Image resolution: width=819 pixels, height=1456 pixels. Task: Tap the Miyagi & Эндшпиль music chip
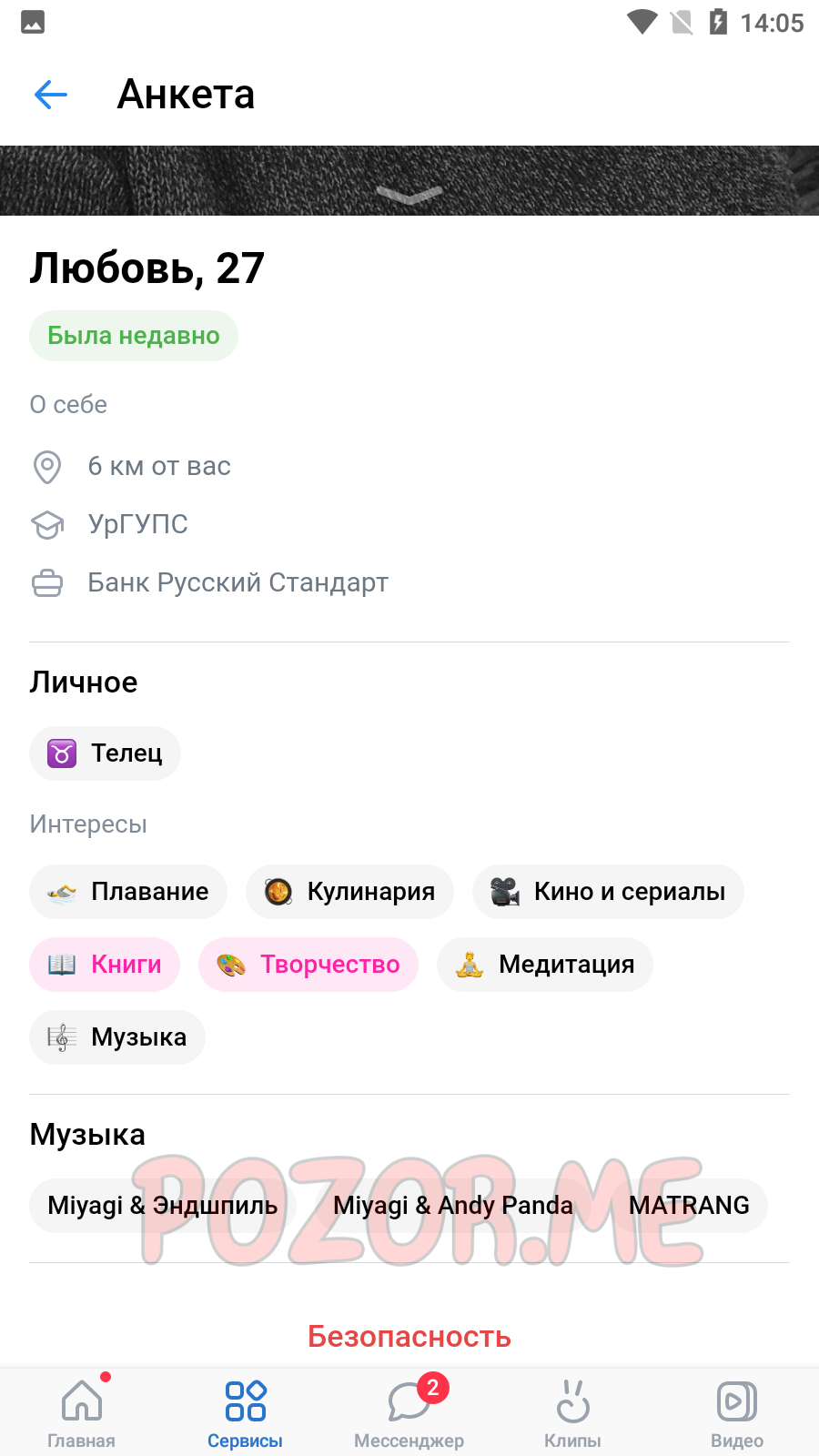pos(163,1206)
